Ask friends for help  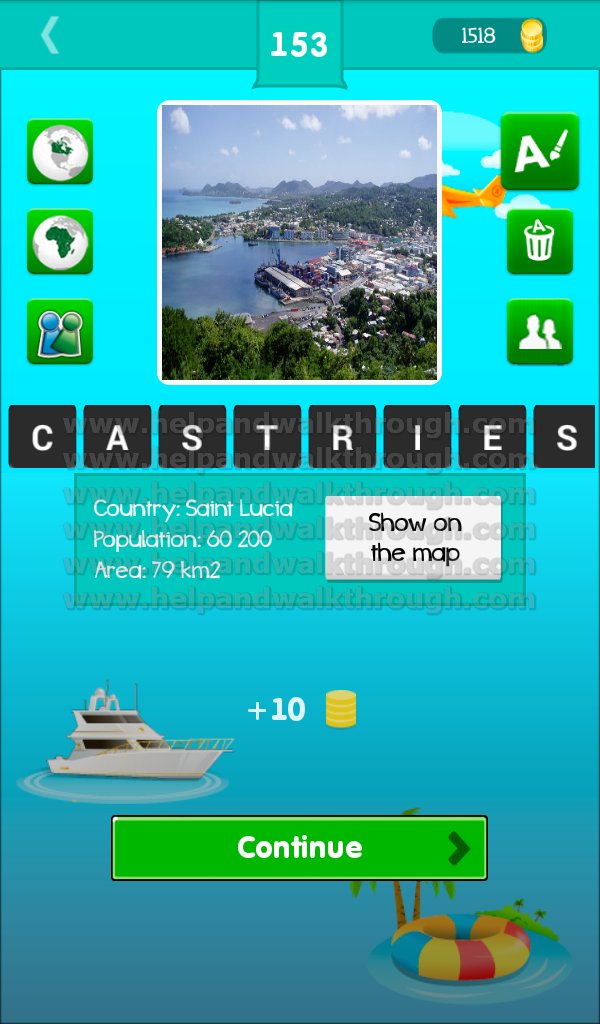point(539,331)
